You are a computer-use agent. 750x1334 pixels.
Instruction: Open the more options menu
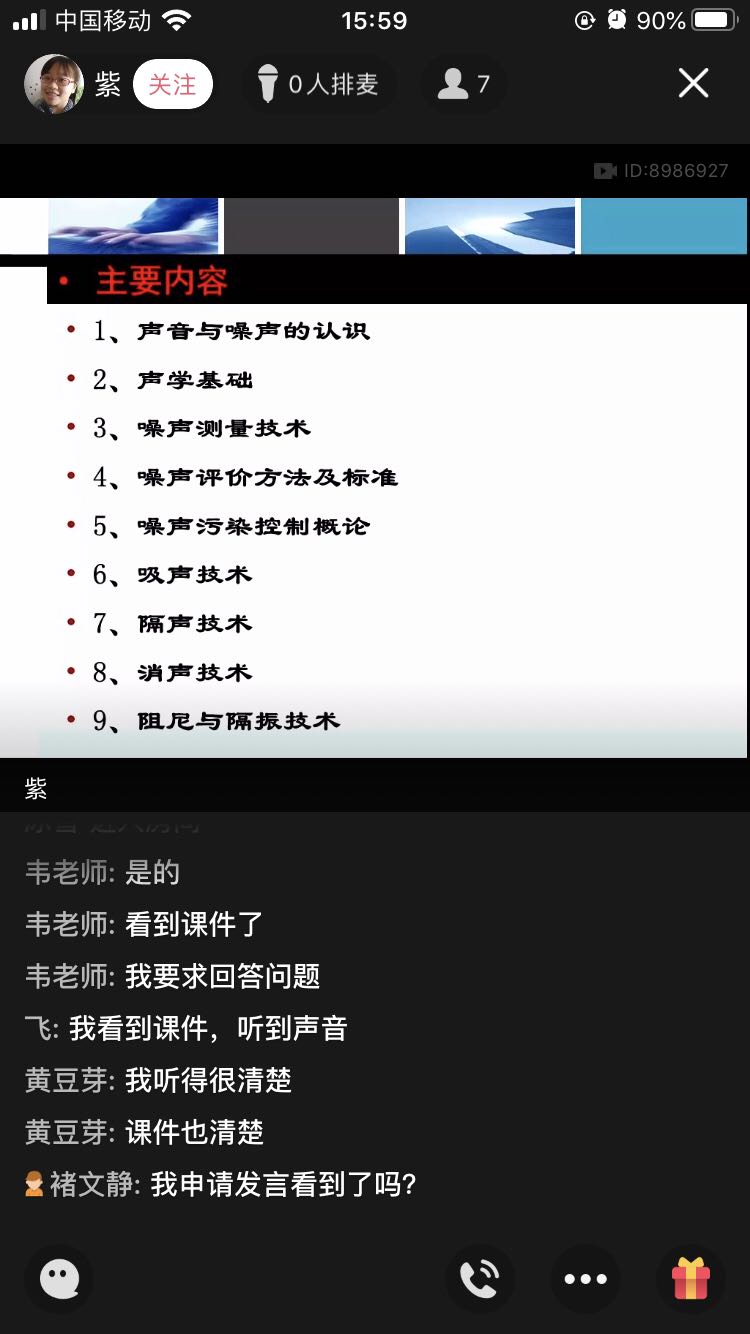(x=585, y=1278)
